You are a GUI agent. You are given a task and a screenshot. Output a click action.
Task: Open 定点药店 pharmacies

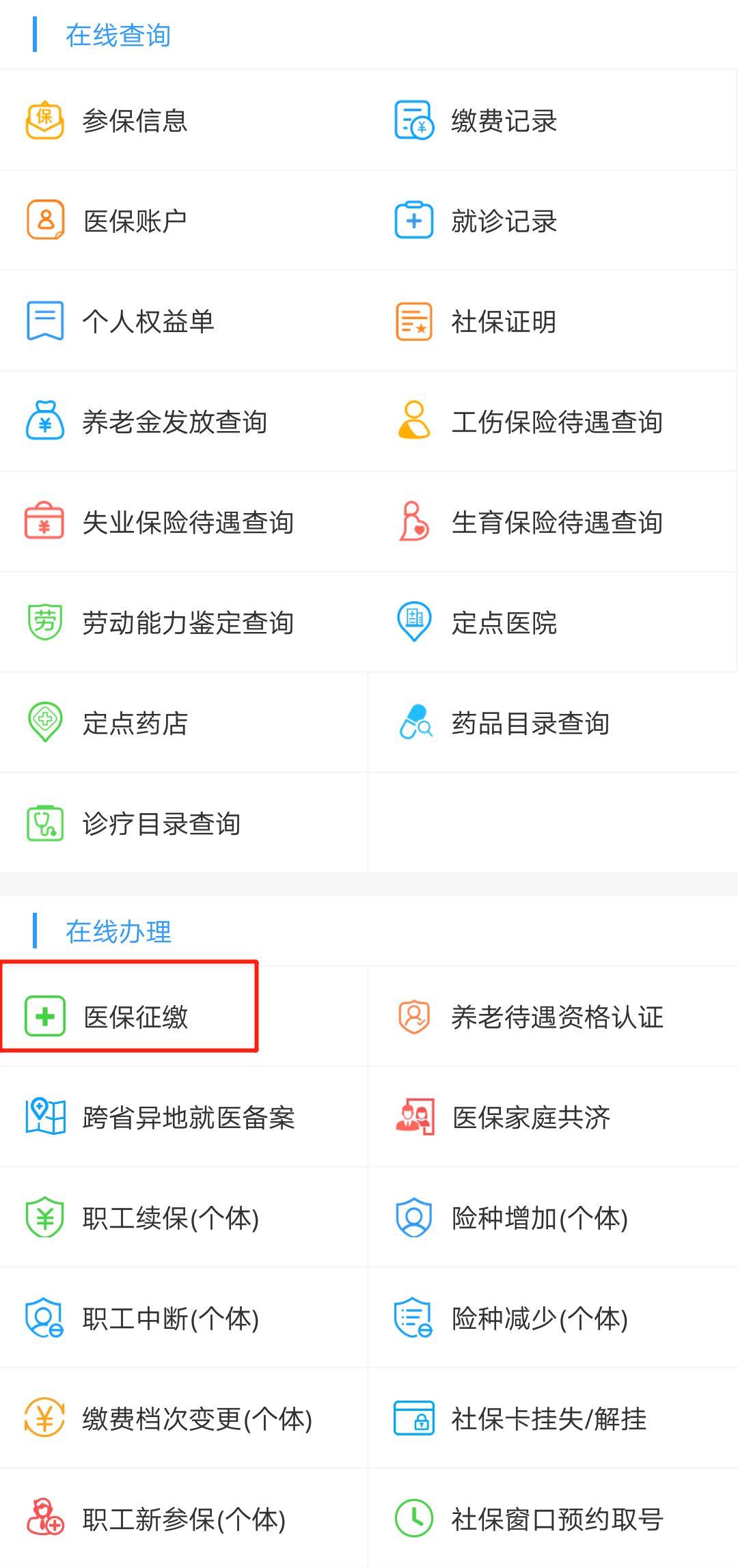point(135,723)
